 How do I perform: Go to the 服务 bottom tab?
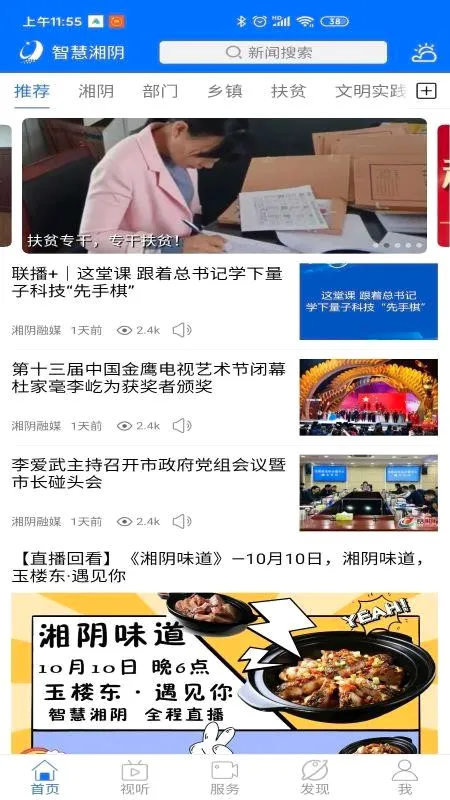tap(224, 778)
